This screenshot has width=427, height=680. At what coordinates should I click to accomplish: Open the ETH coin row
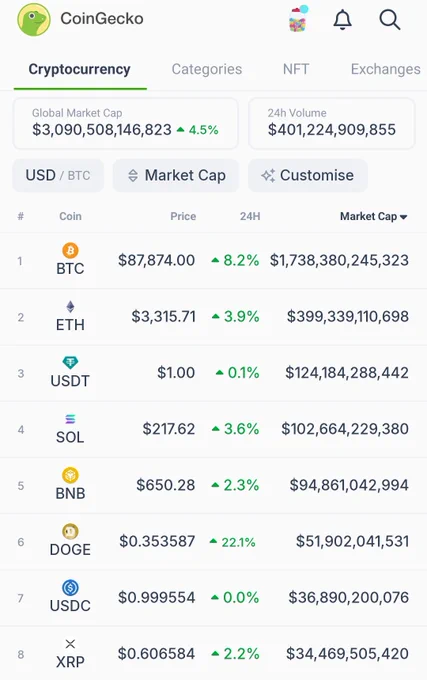click(x=213, y=317)
